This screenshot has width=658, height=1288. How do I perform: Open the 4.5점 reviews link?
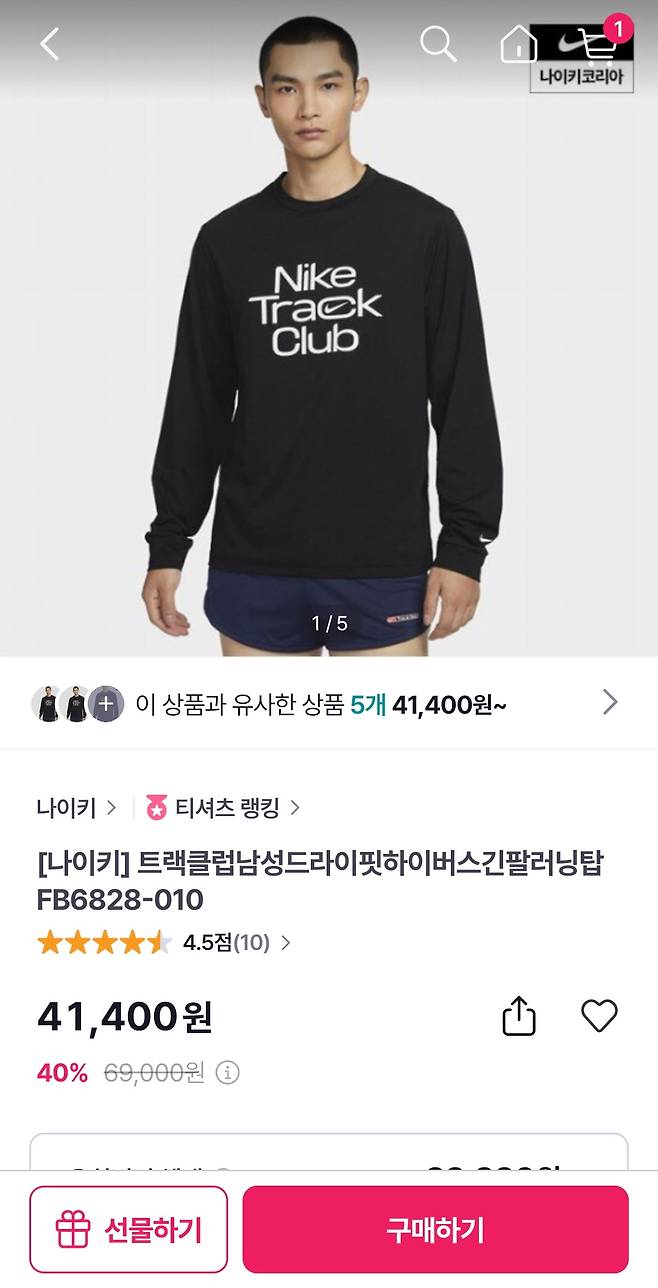pyautogui.click(x=236, y=942)
